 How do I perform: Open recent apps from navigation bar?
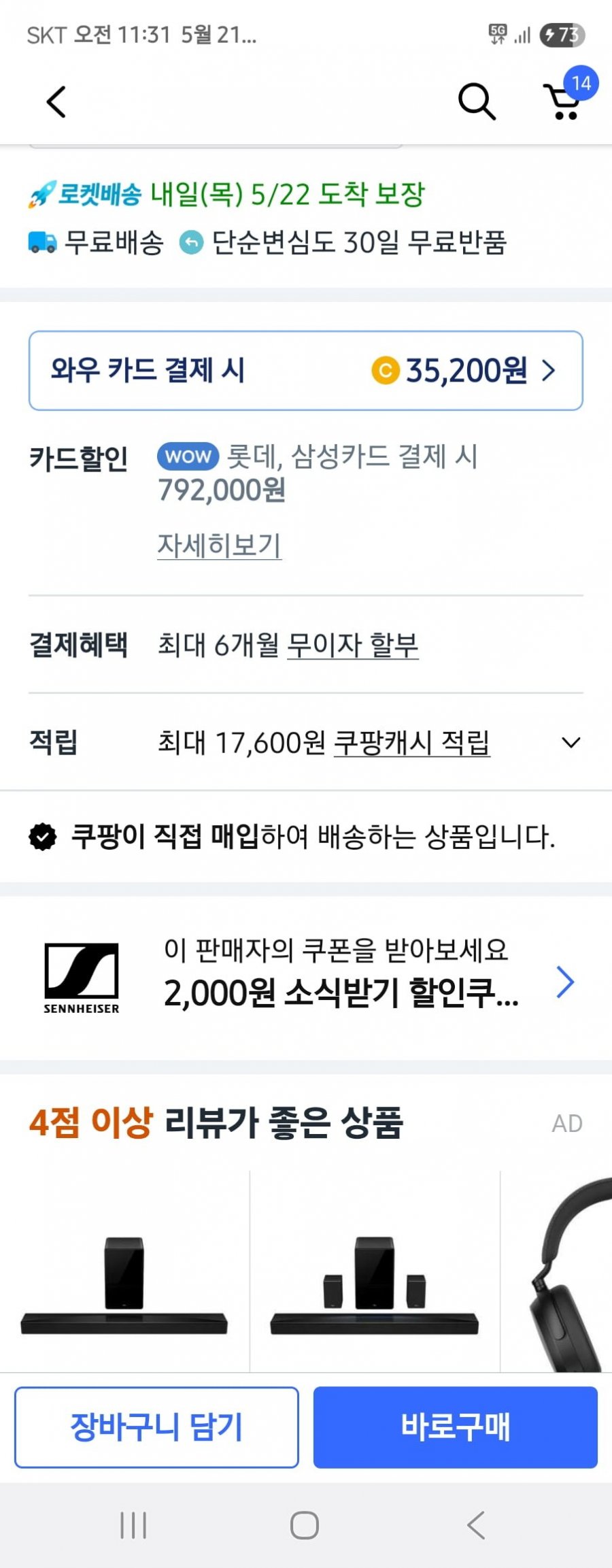(133, 1525)
